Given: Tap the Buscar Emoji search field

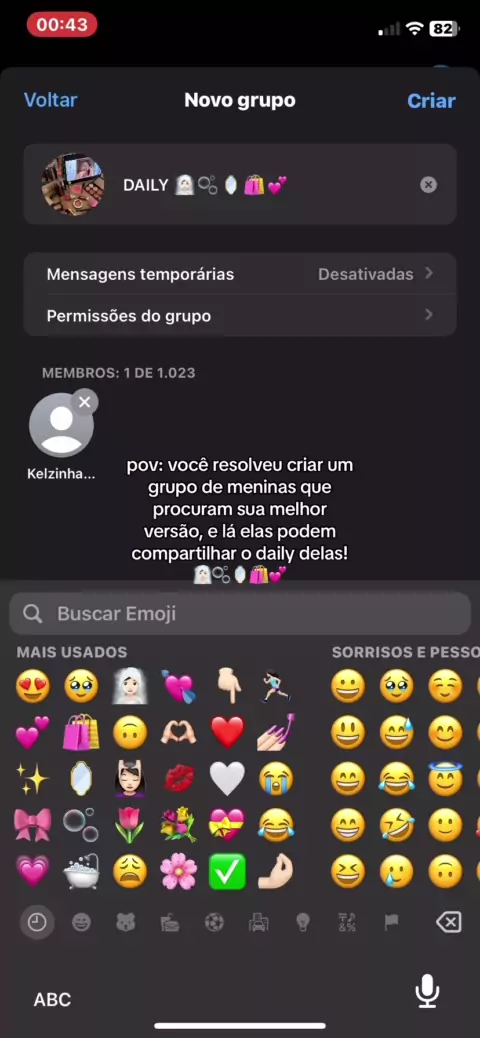Looking at the screenshot, I should click(240, 614).
